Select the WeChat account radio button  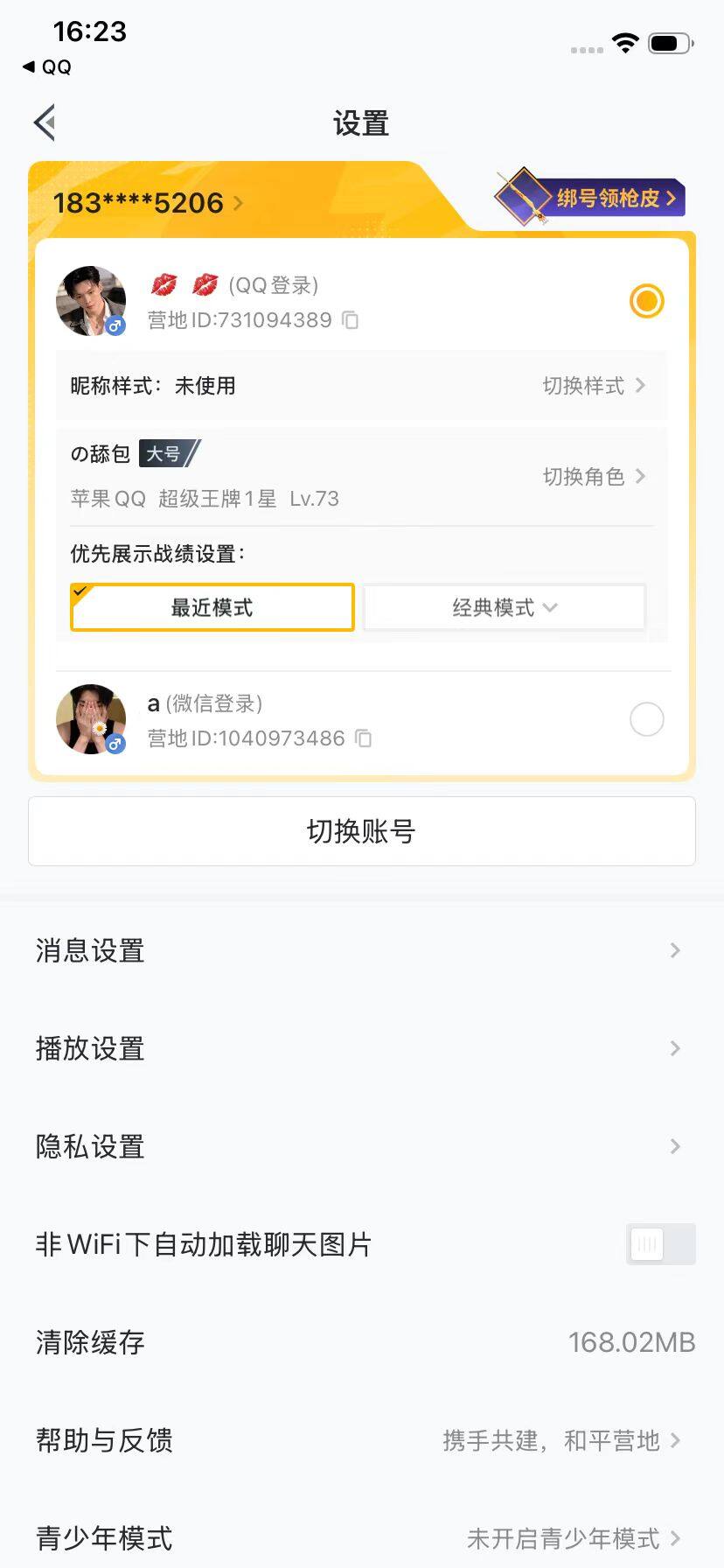point(646,719)
